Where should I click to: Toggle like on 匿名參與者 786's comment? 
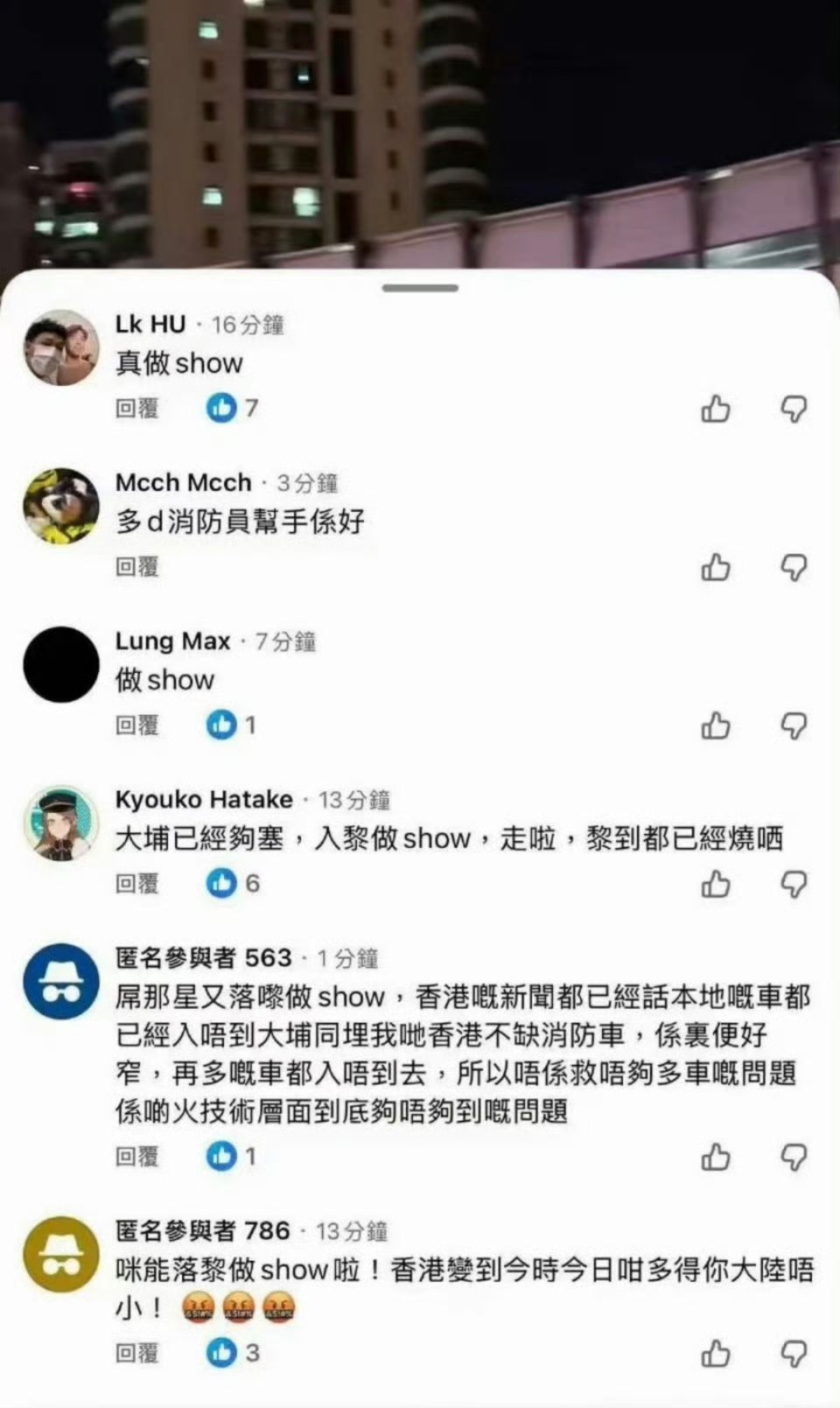[x=716, y=1354]
